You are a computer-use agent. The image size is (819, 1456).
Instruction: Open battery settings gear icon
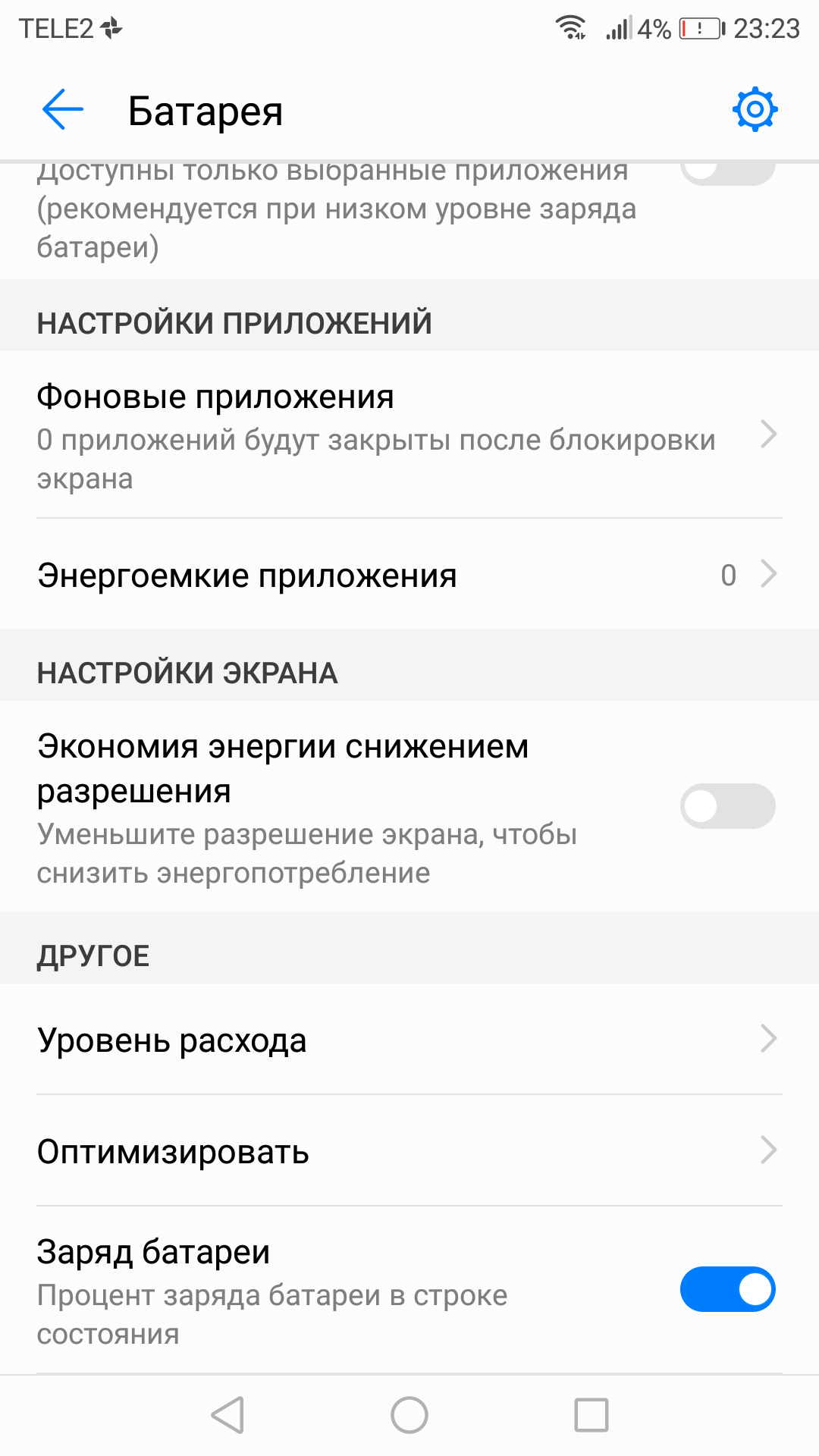click(x=755, y=110)
